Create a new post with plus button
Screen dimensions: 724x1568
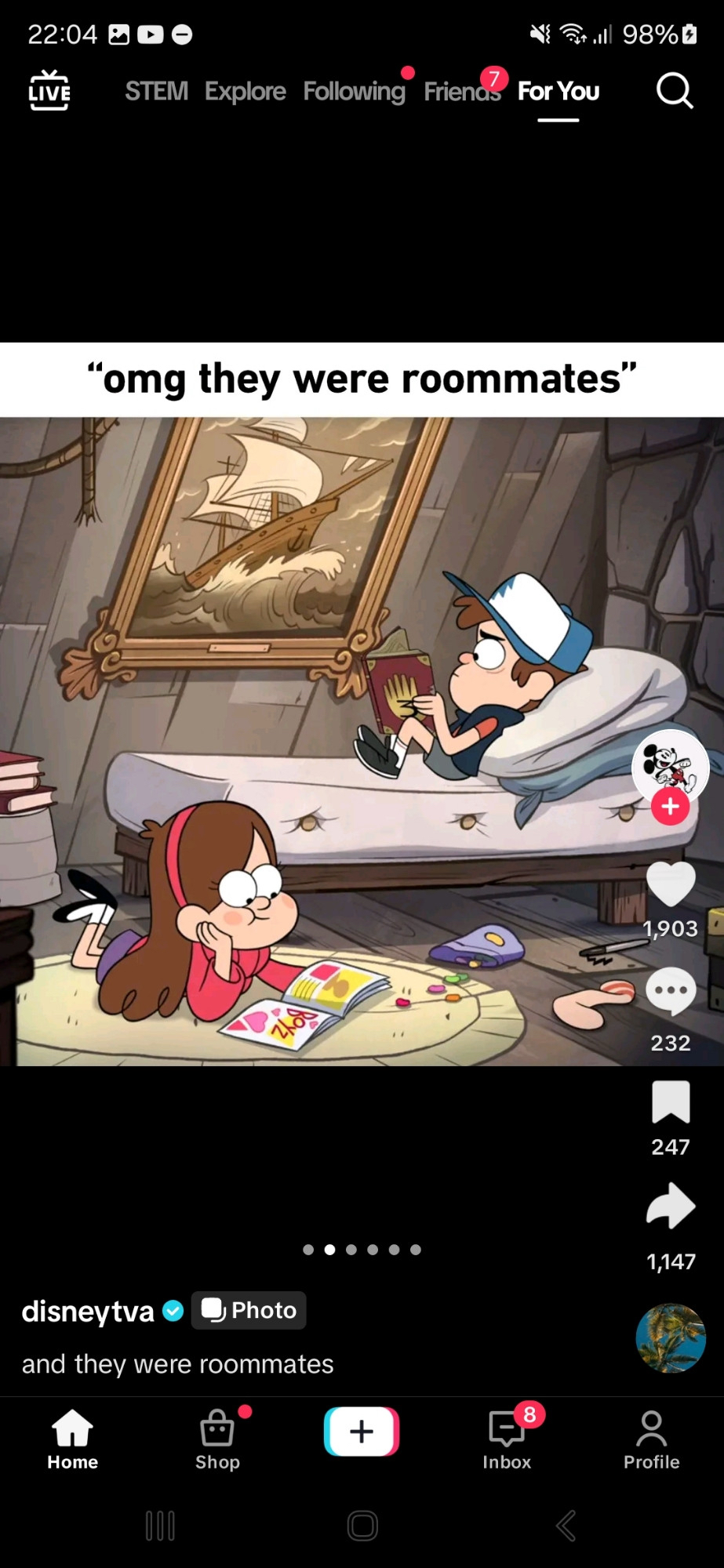point(362,1431)
